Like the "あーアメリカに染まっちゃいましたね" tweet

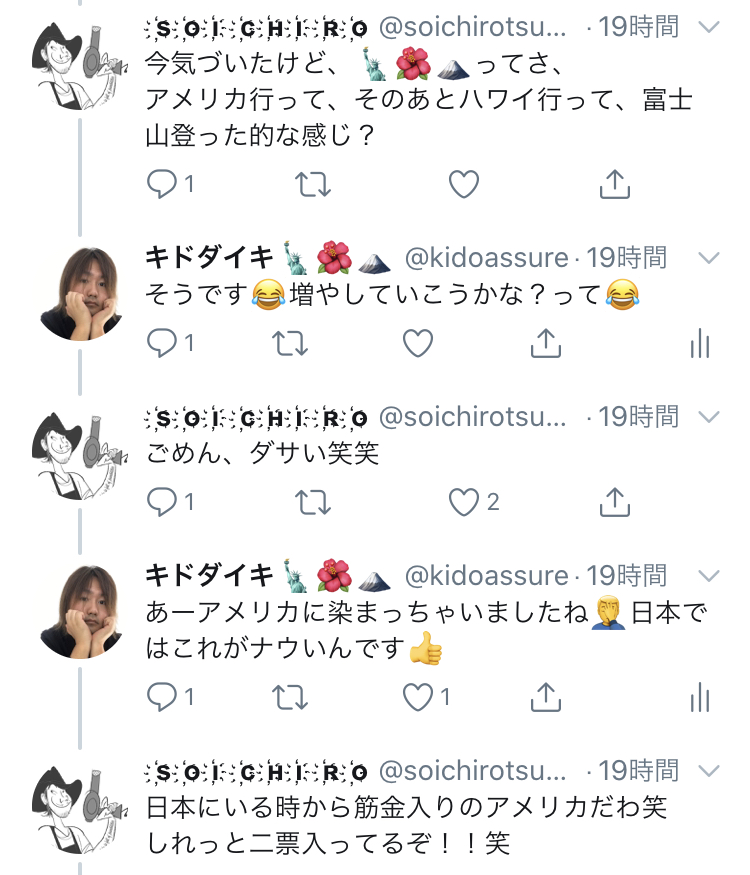[417, 696]
